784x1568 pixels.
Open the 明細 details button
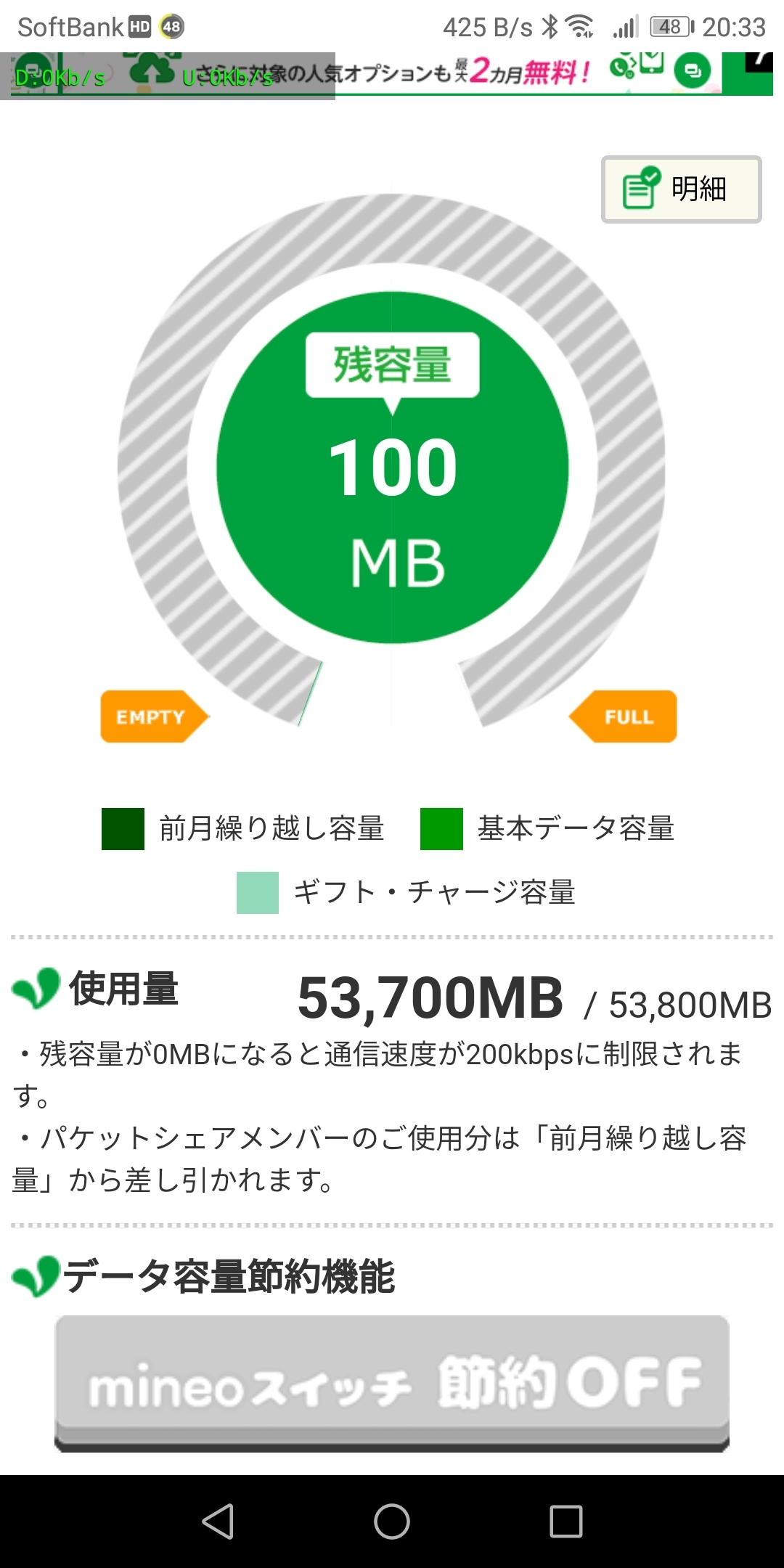[x=681, y=189]
